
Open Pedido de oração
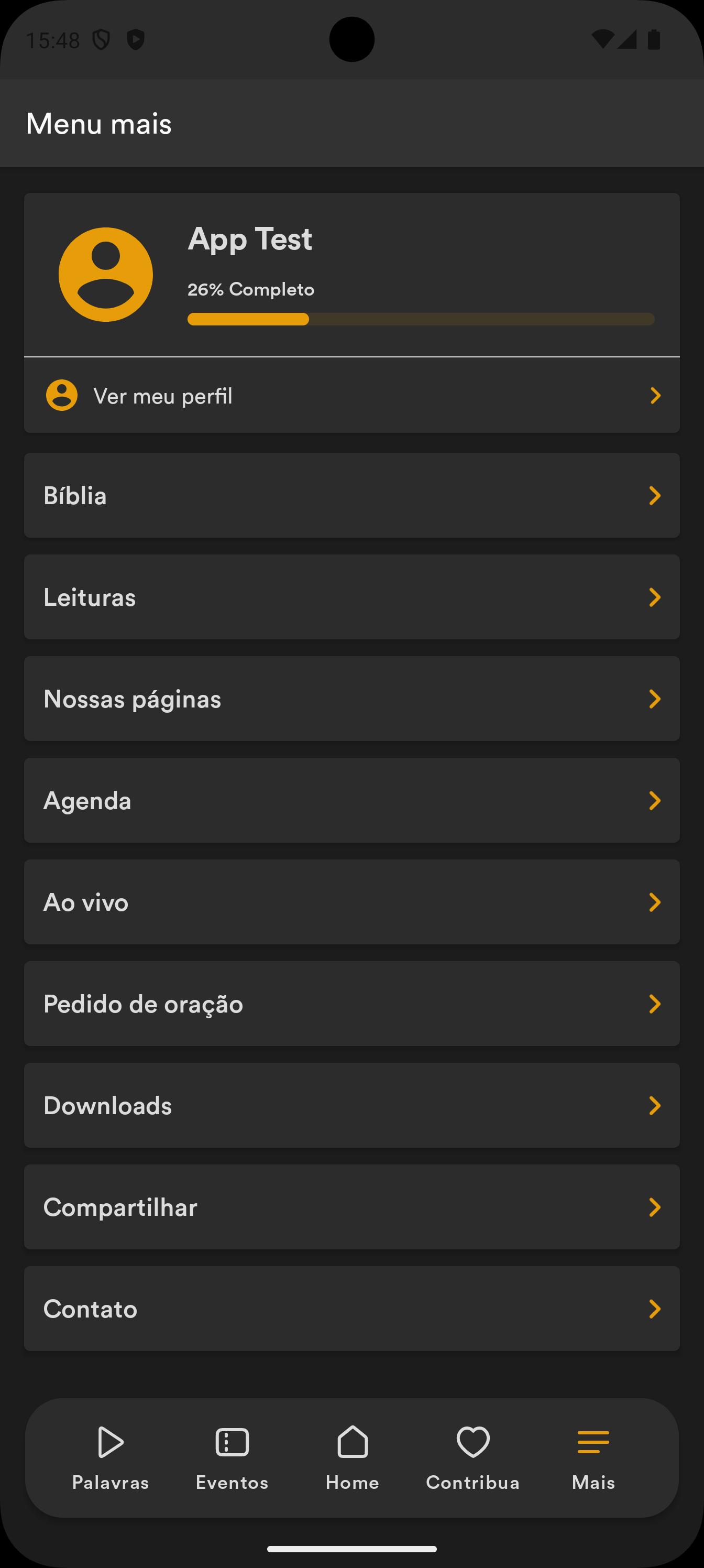pyautogui.click(x=351, y=1004)
